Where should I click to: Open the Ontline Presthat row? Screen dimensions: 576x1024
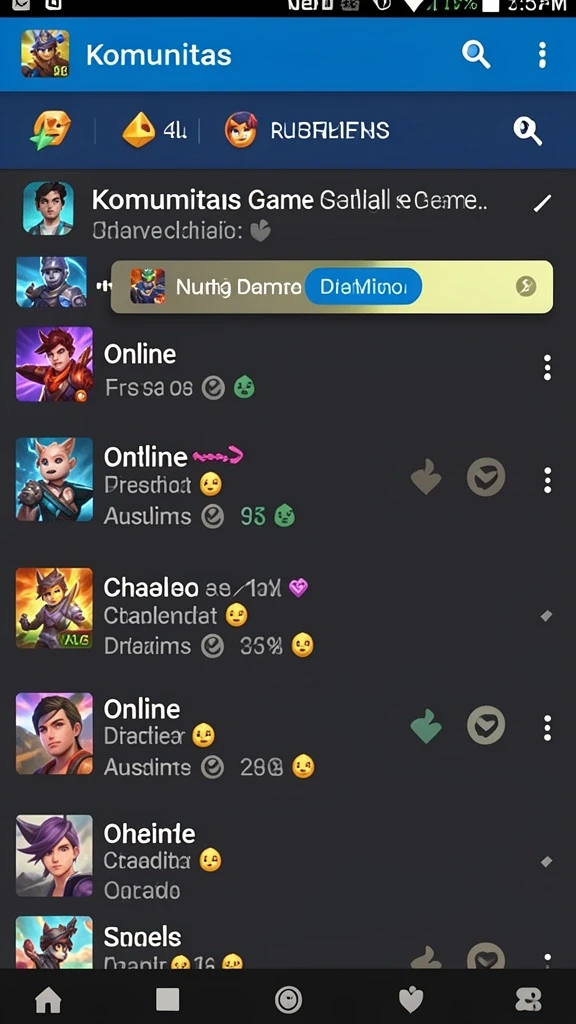click(x=288, y=484)
